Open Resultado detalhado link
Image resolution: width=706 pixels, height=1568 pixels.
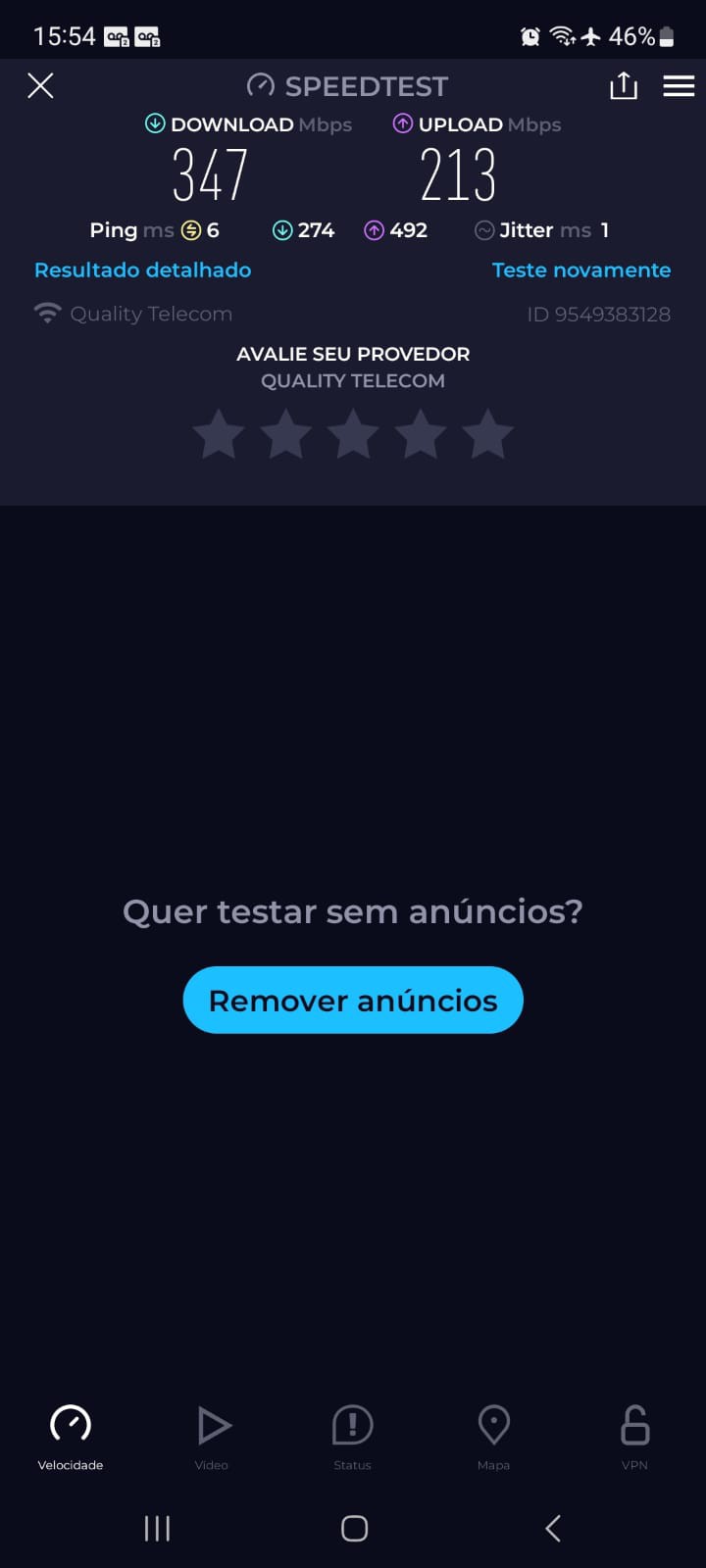tap(143, 270)
